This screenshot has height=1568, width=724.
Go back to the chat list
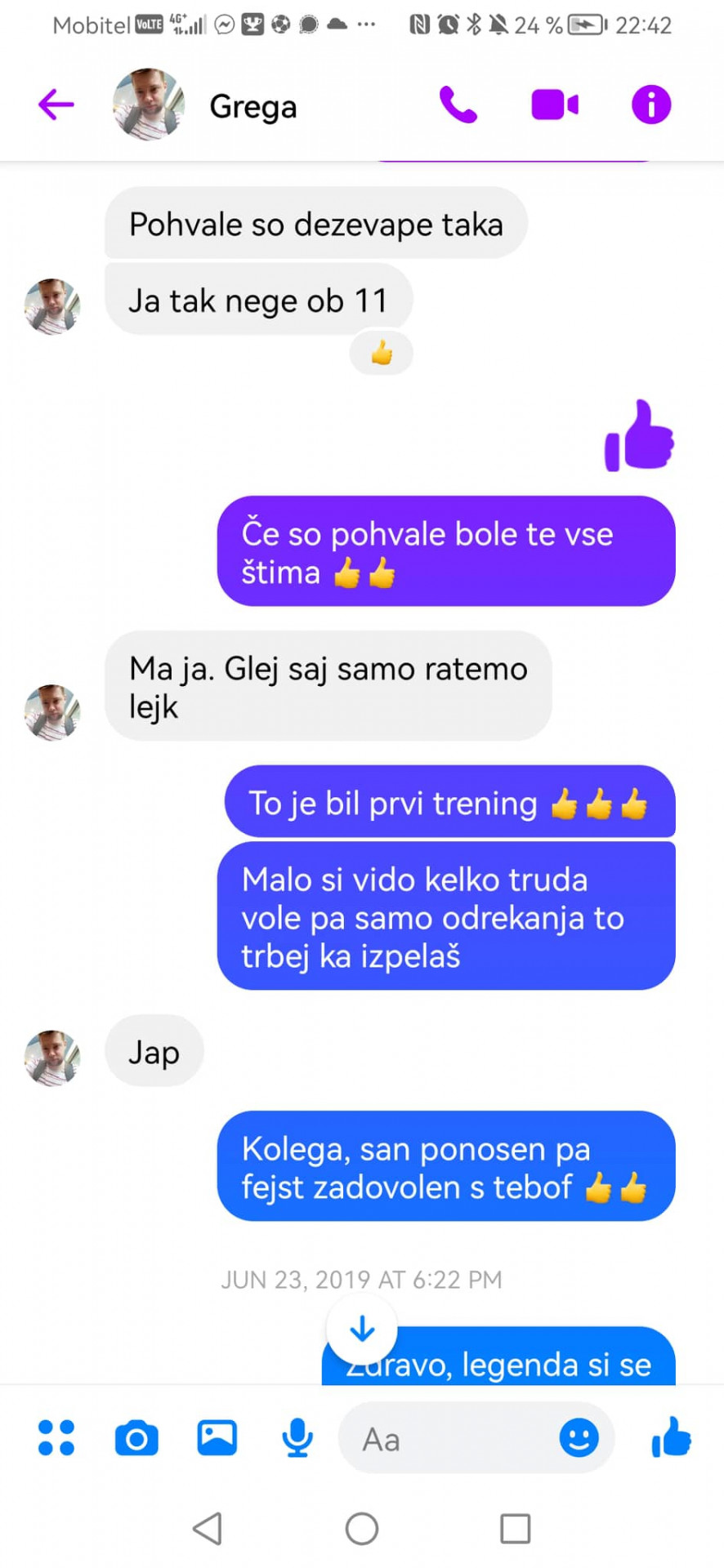(x=56, y=105)
